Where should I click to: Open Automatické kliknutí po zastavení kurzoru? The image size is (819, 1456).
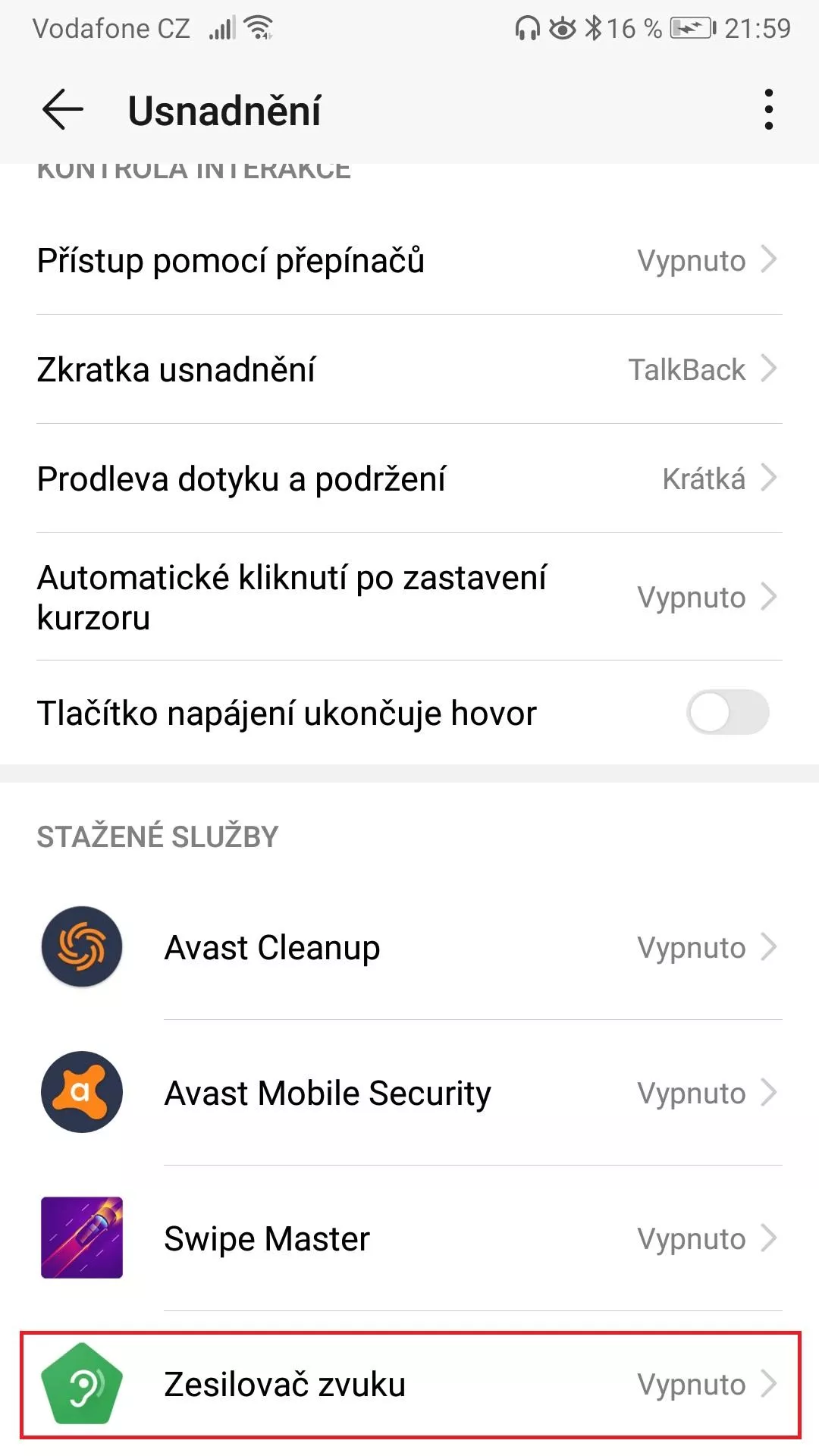click(x=409, y=597)
